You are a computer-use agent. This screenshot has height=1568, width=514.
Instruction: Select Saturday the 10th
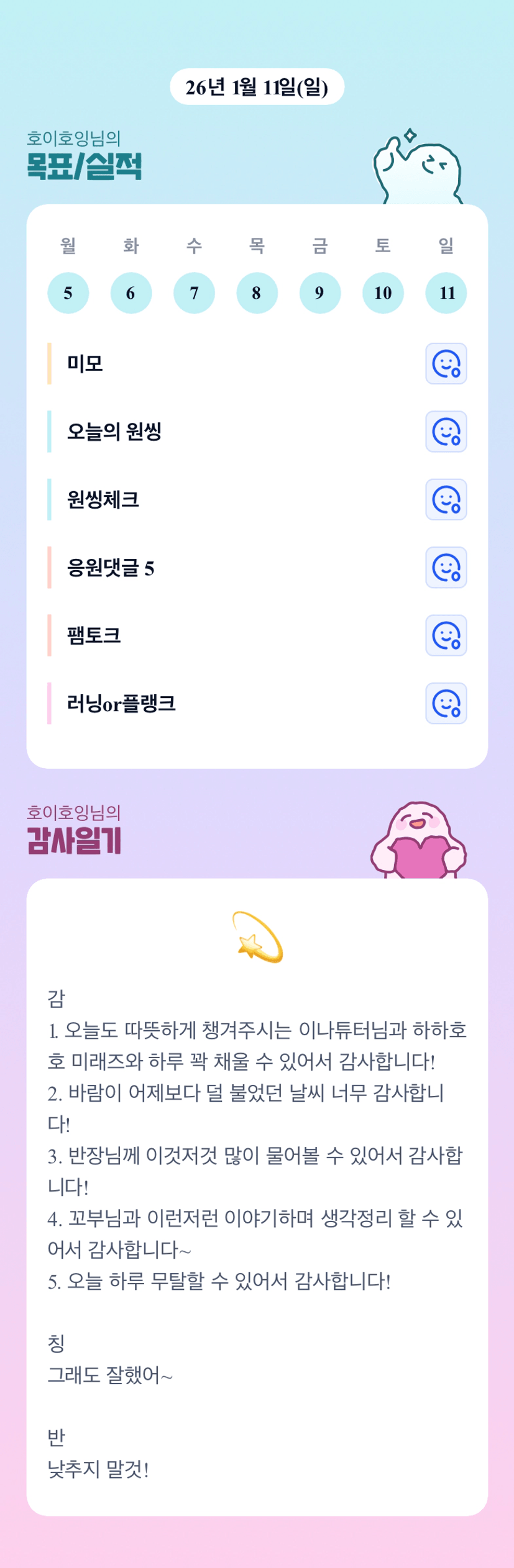(x=383, y=293)
